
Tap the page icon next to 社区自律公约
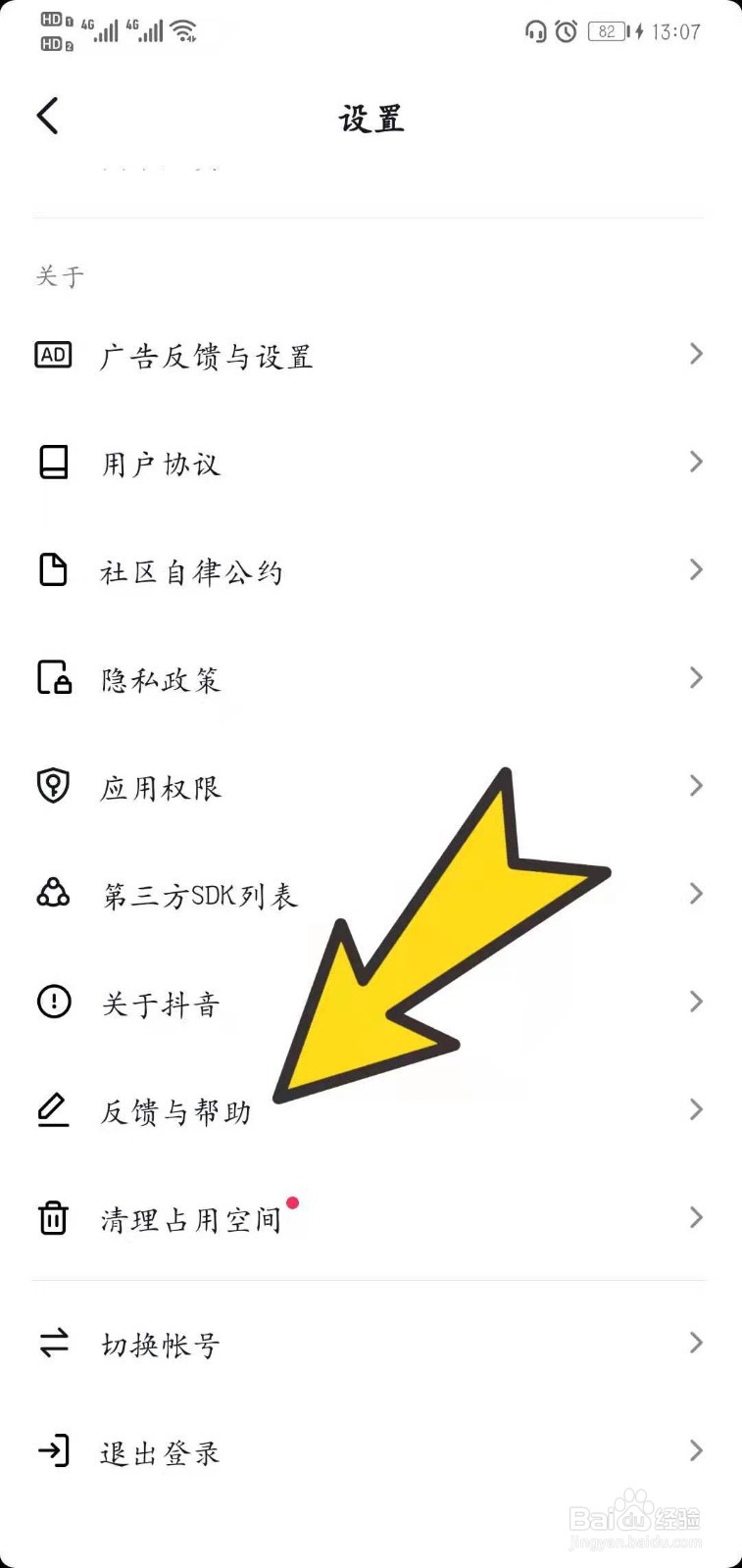tap(54, 570)
